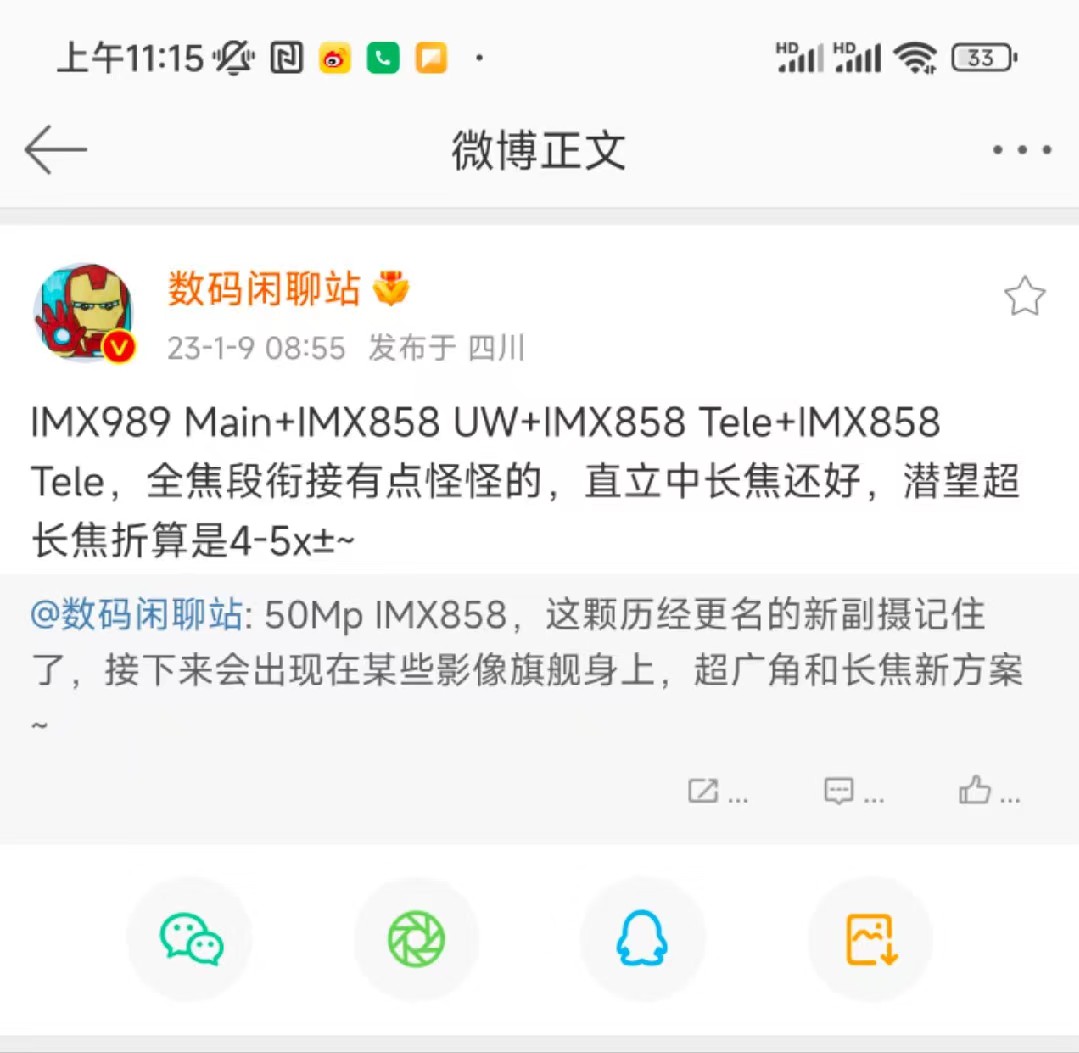Favorite this post with the star icon
Viewport: 1079px width, 1053px height.
pos(1024,297)
